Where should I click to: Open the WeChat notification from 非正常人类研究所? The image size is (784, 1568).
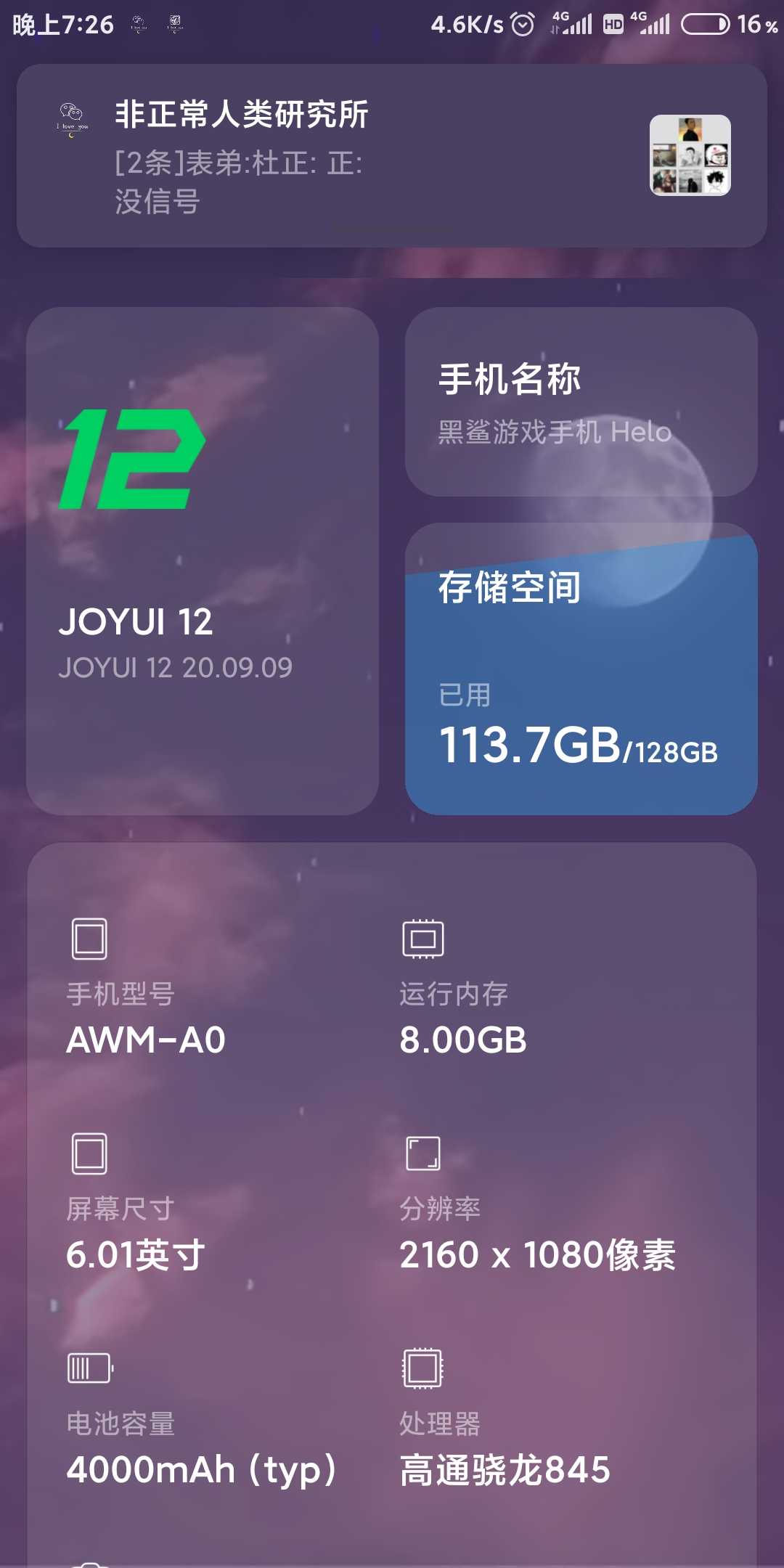click(x=392, y=156)
